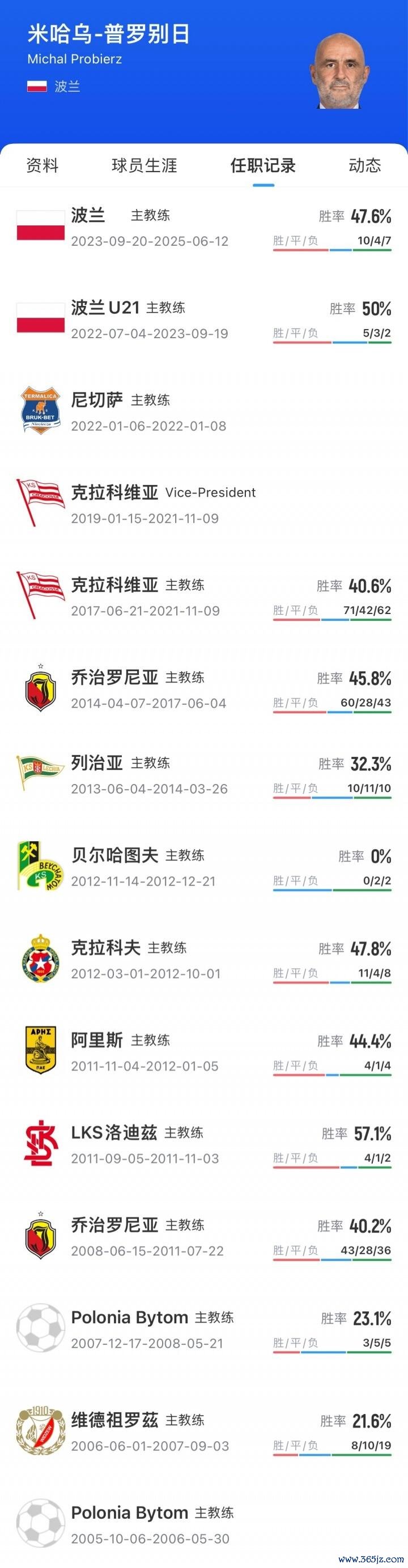Switch to the 资料 tab
The width and height of the screenshot is (408, 1568).
[x=42, y=165]
